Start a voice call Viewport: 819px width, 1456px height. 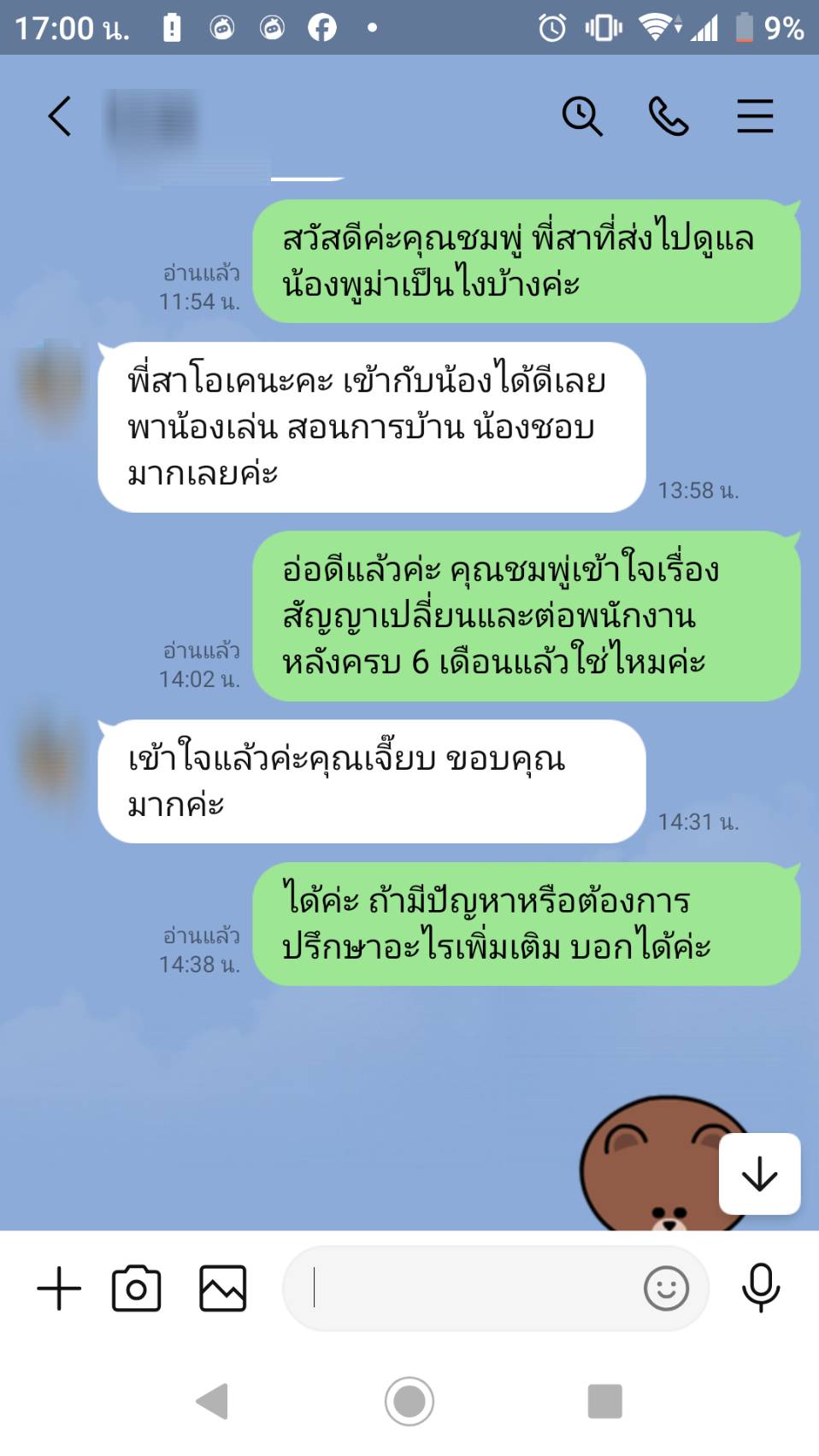pos(669,116)
